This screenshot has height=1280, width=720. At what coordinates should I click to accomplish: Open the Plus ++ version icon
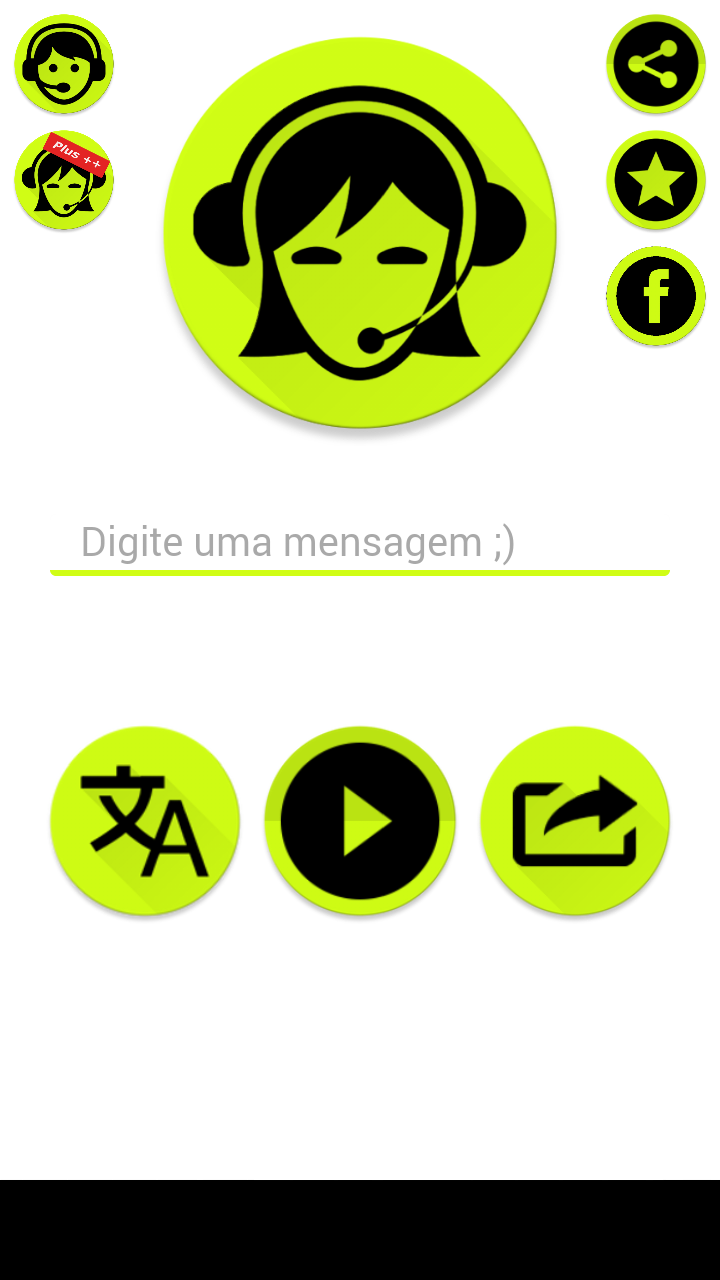[x=64, y=180]
